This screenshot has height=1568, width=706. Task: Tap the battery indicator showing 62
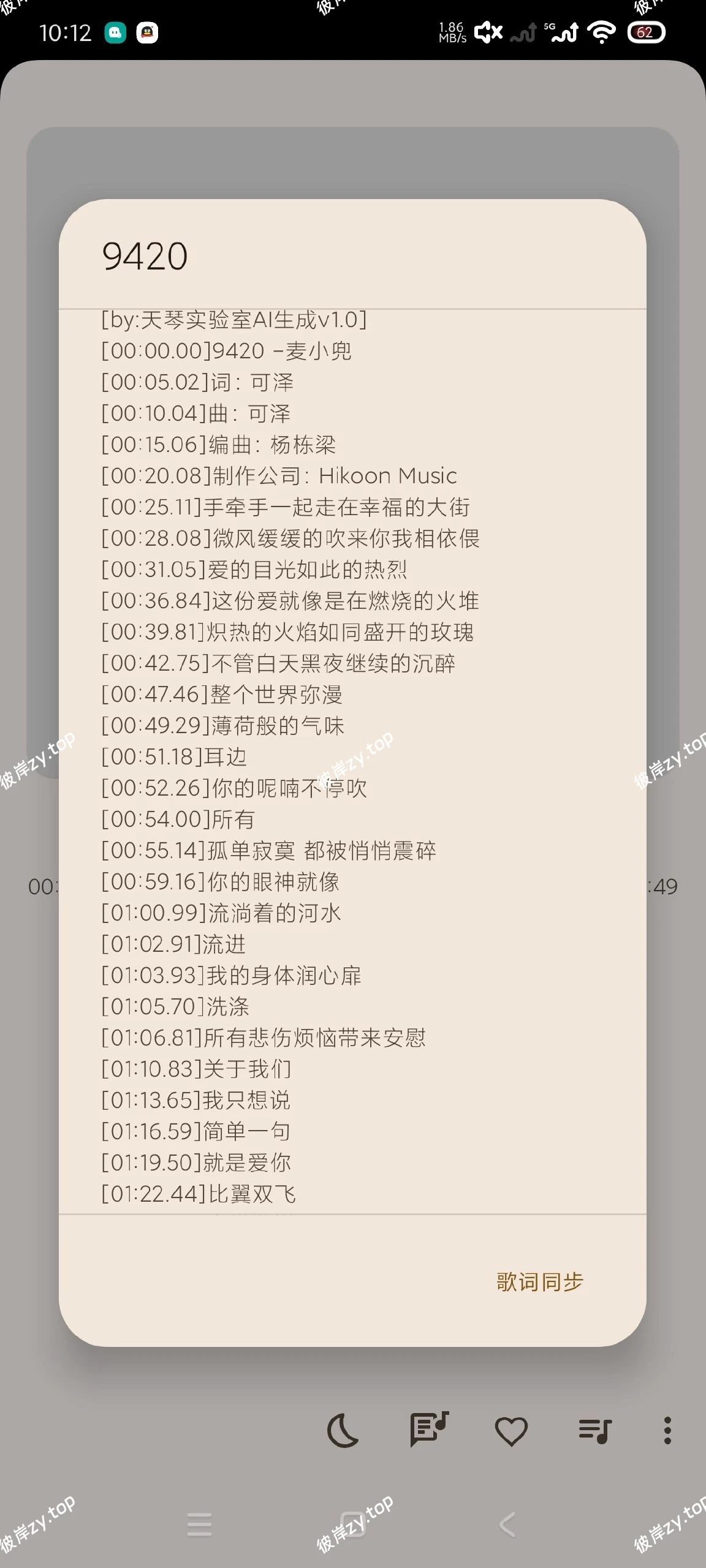(646, 32)
